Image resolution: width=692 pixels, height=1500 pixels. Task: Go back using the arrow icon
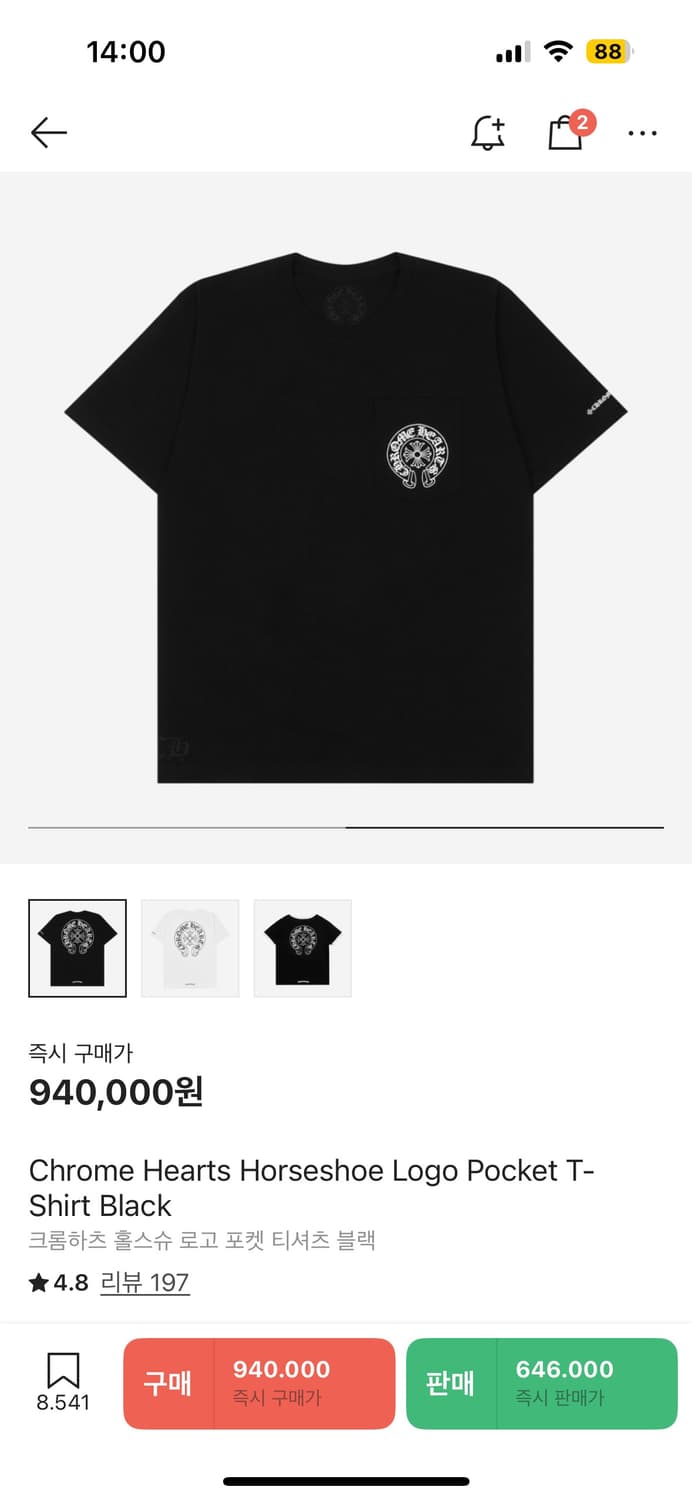click(x=48, y=133)
